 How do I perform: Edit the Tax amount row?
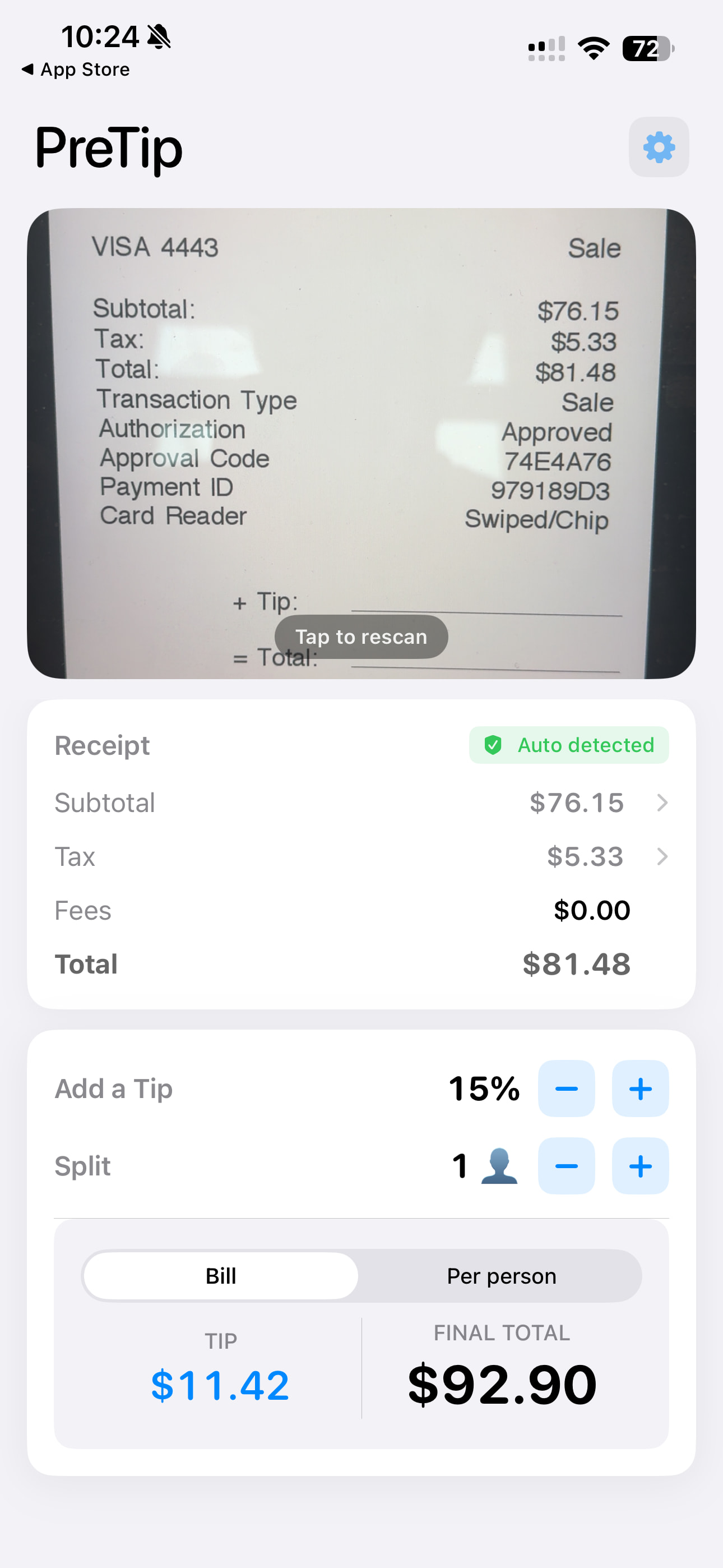[361, 856]
